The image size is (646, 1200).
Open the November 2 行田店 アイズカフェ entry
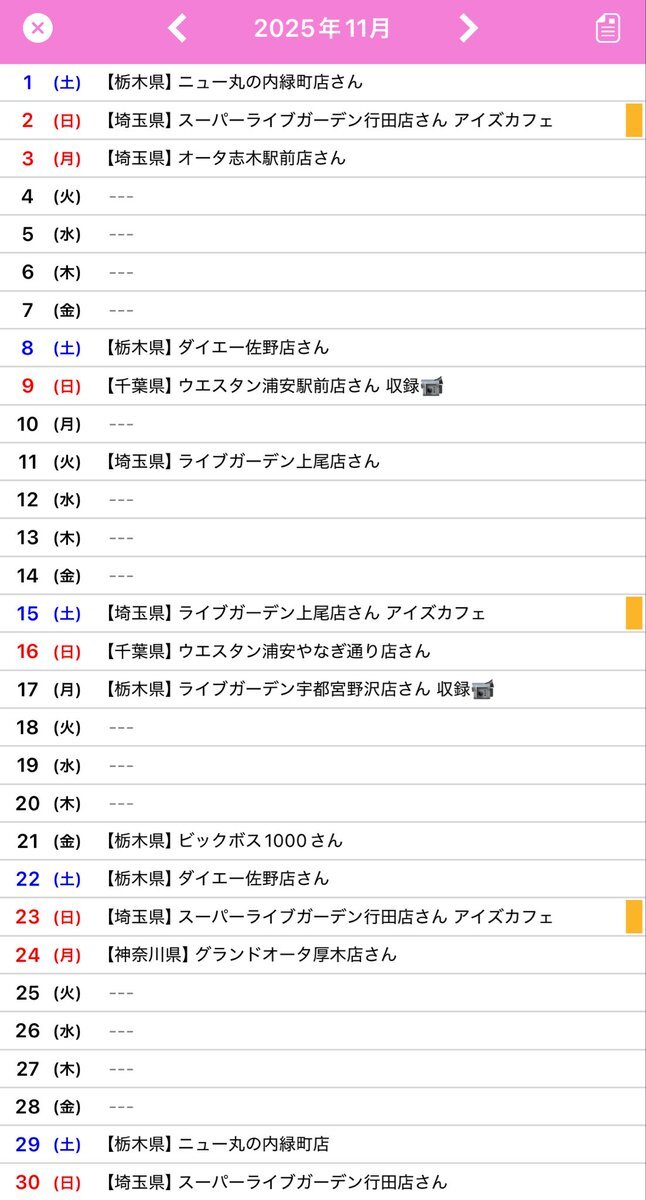[323, 120]
